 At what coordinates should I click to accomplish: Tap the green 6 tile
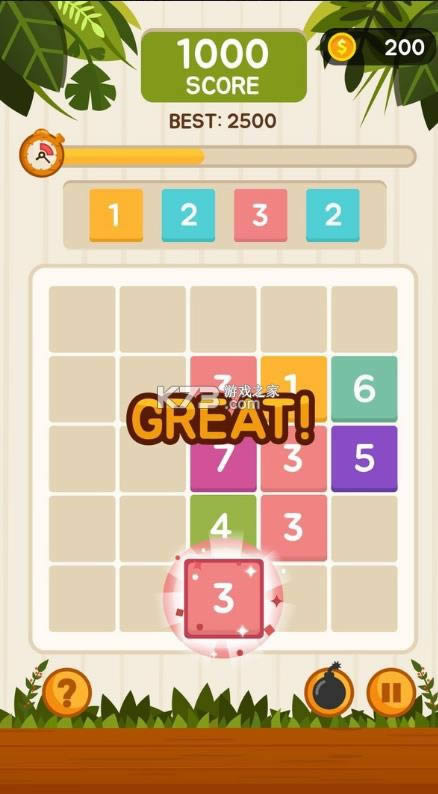coord(364,388)
